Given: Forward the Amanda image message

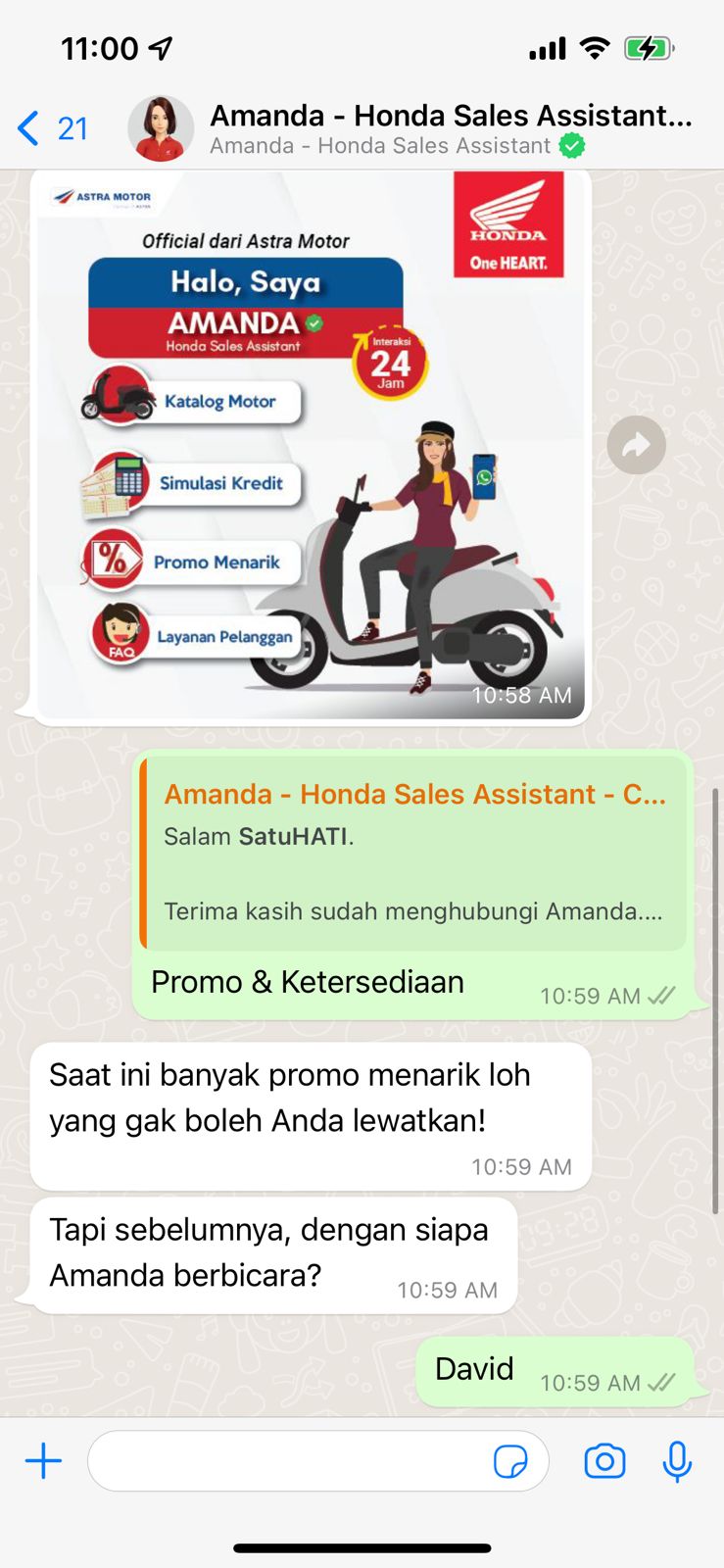Looking at the screenshot, I should click(x=636, y=446).
